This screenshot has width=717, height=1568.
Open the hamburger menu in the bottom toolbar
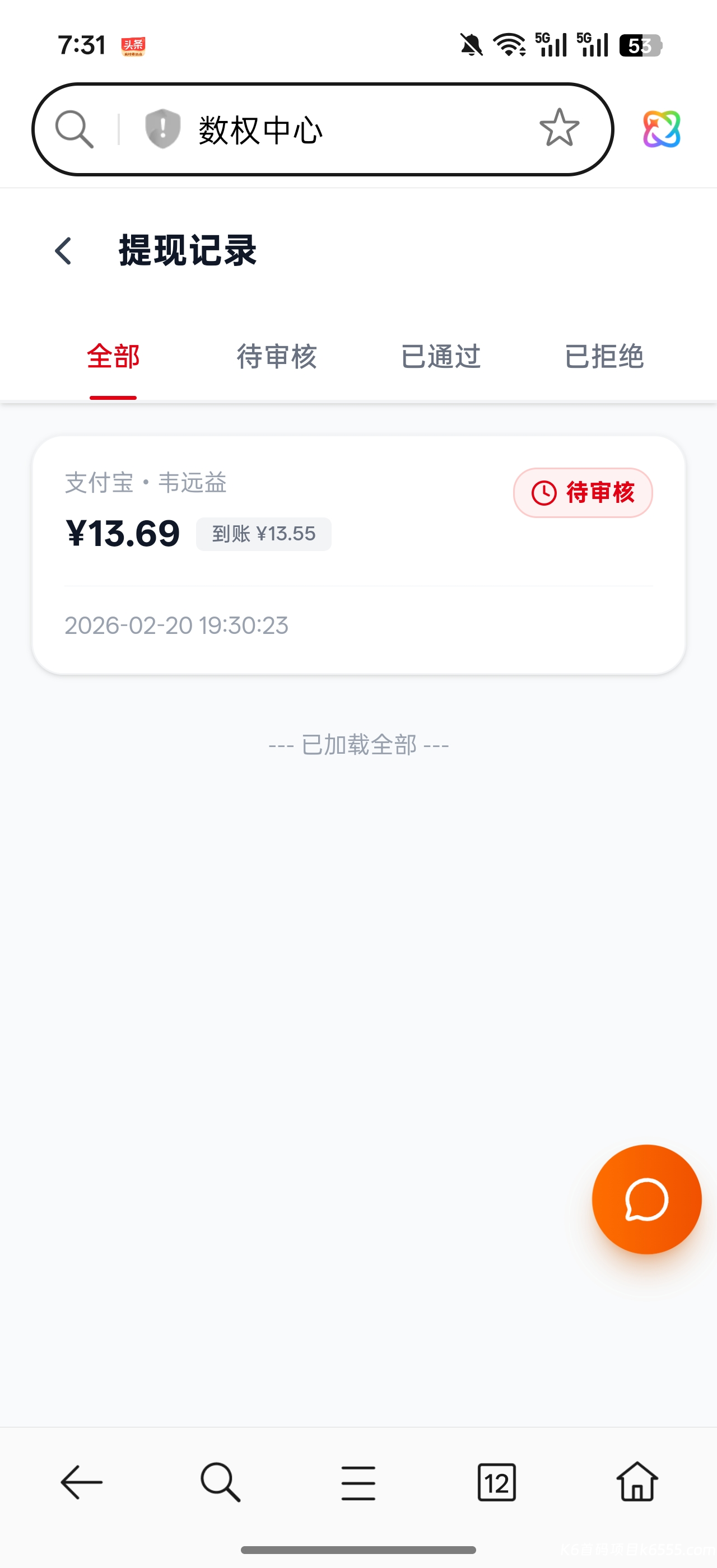point(358,1483)
